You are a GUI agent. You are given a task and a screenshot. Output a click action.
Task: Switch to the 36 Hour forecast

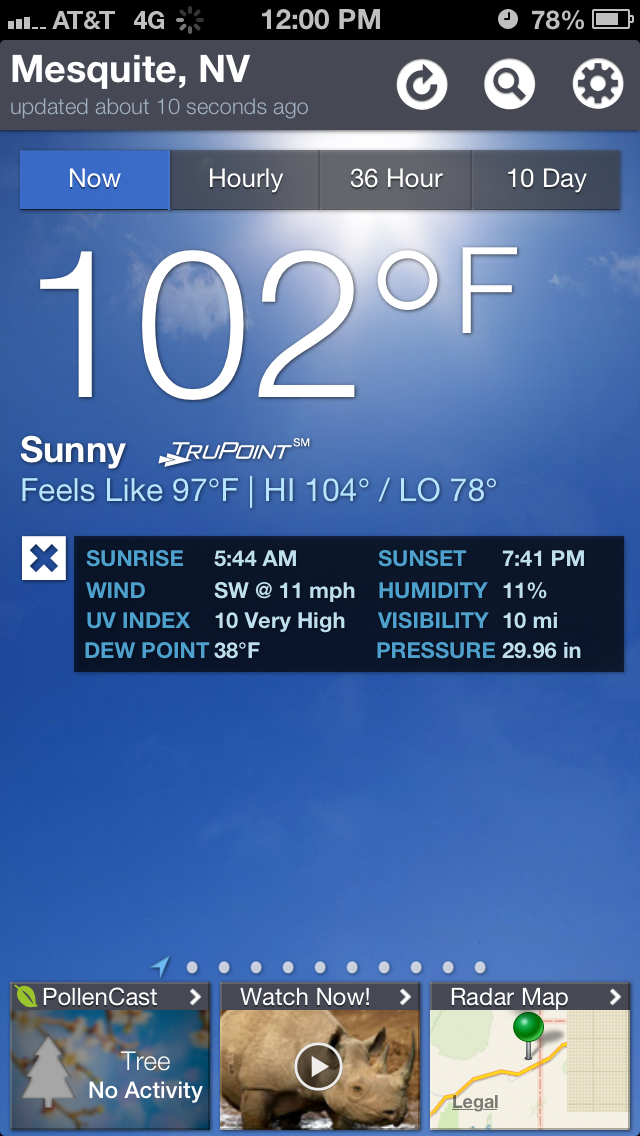tap(396, 179)
